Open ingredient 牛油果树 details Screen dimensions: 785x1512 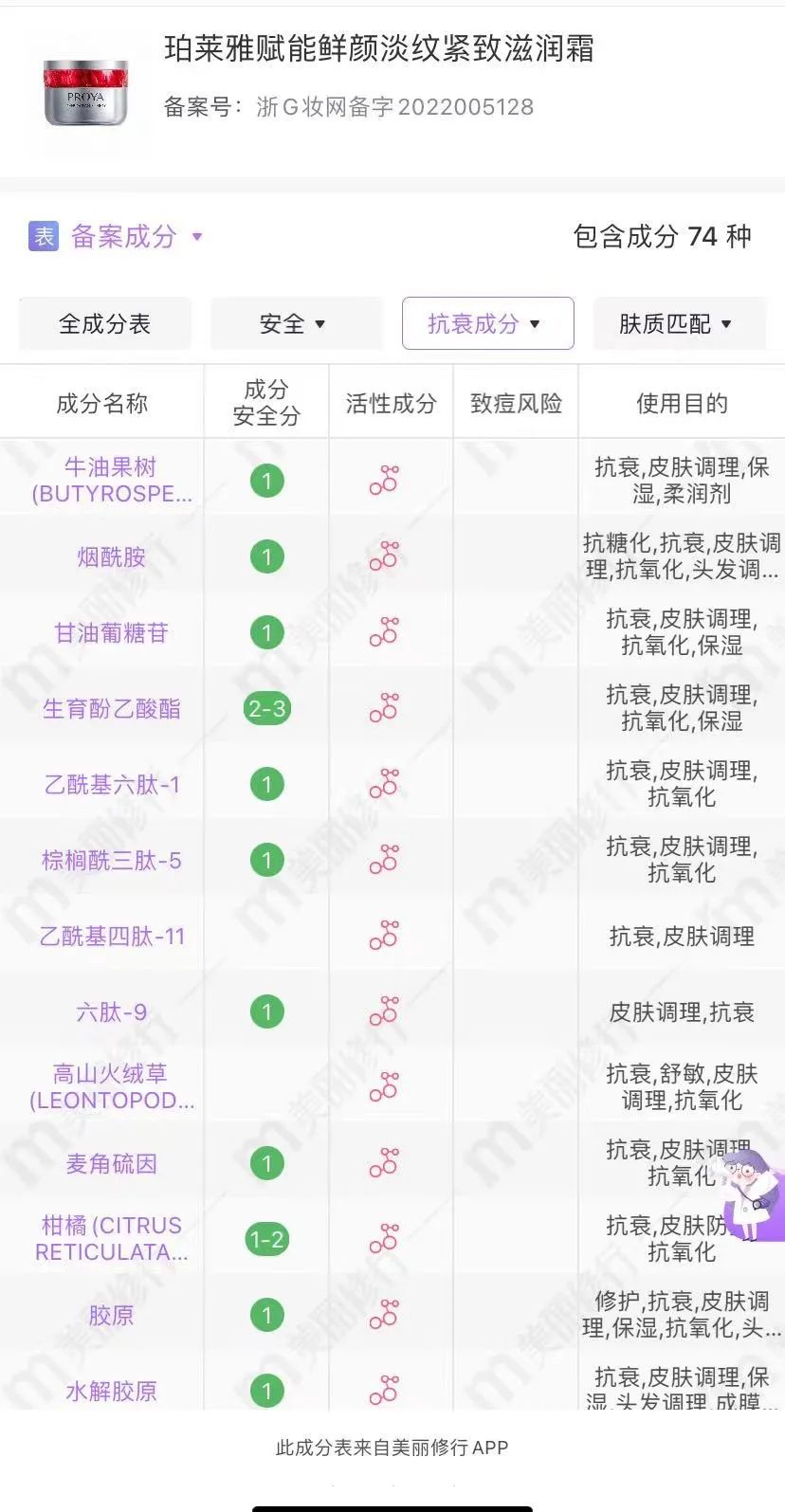(x=111, y=480)
